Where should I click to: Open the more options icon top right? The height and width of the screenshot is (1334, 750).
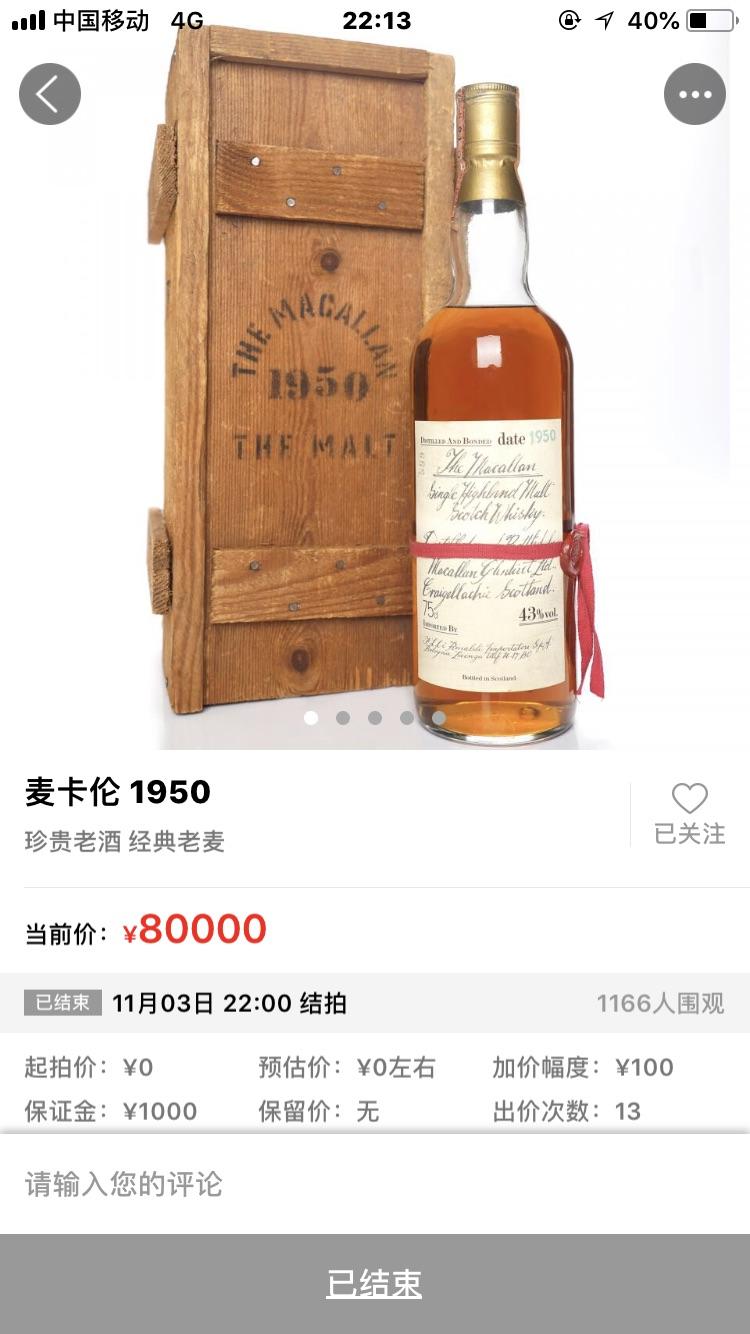694,93
